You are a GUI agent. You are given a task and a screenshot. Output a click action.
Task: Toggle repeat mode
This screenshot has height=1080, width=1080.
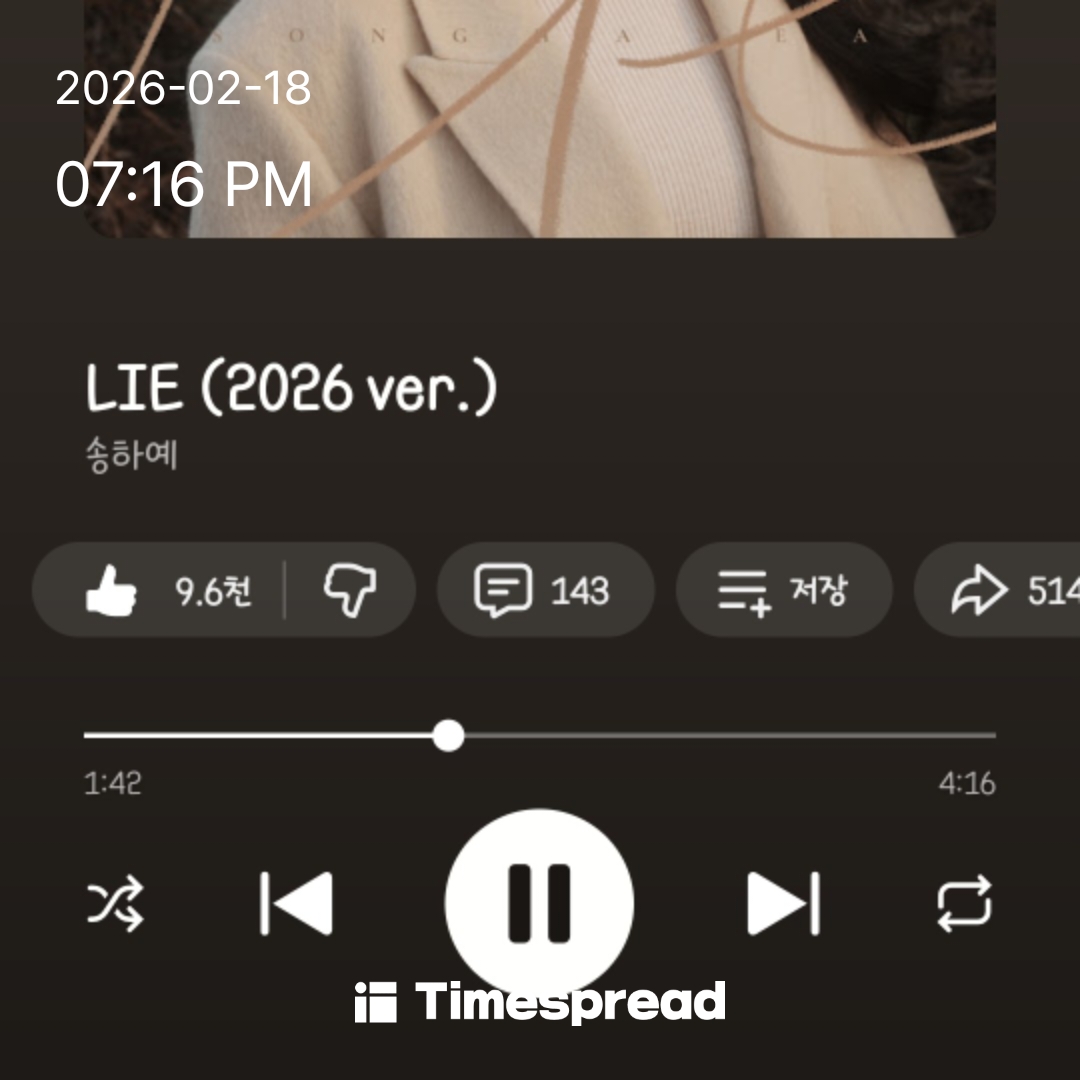pos(964,904)
